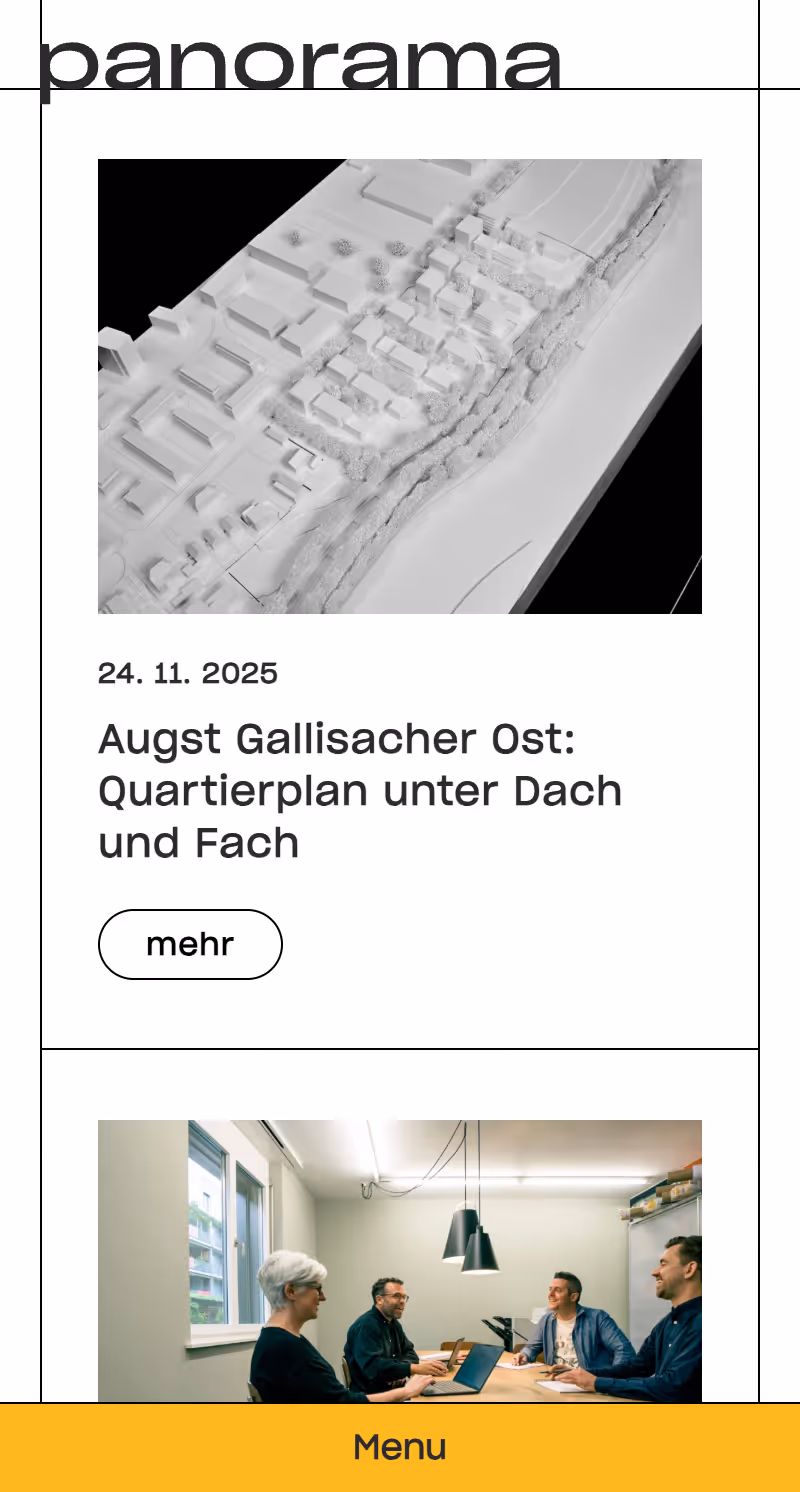Open the team meeting photo article
The image size is (800, 1492).
coord(400,1260)
